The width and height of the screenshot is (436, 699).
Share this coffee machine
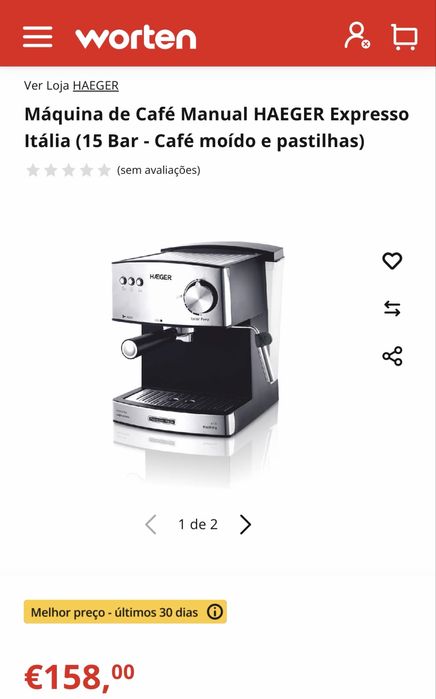[392, 356]
